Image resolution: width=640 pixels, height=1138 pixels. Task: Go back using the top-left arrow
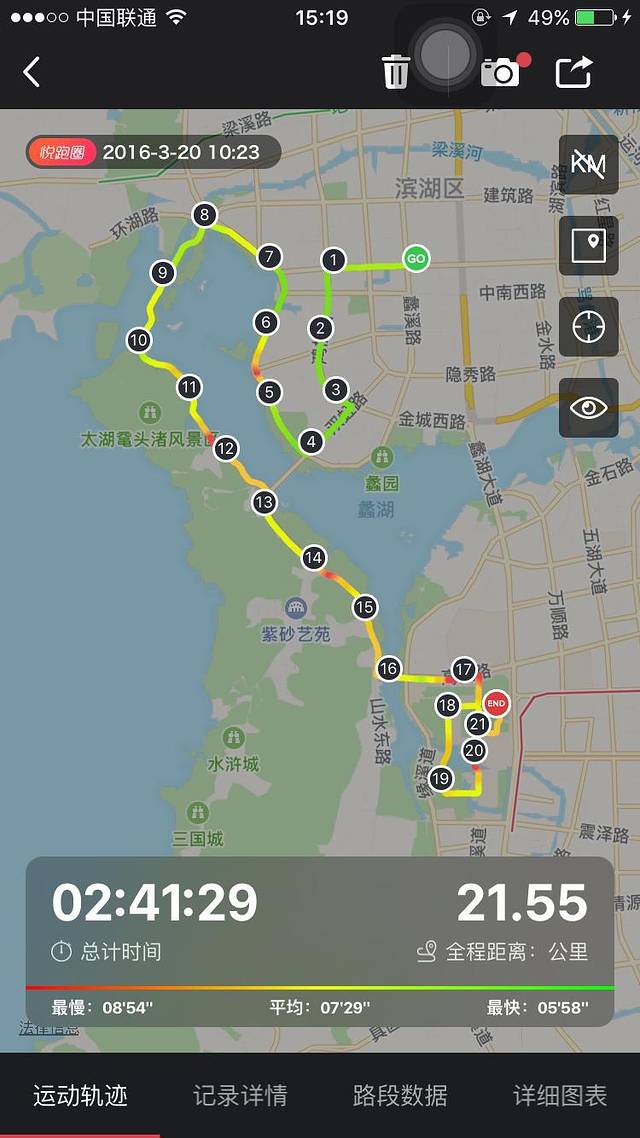pos(32,72)
